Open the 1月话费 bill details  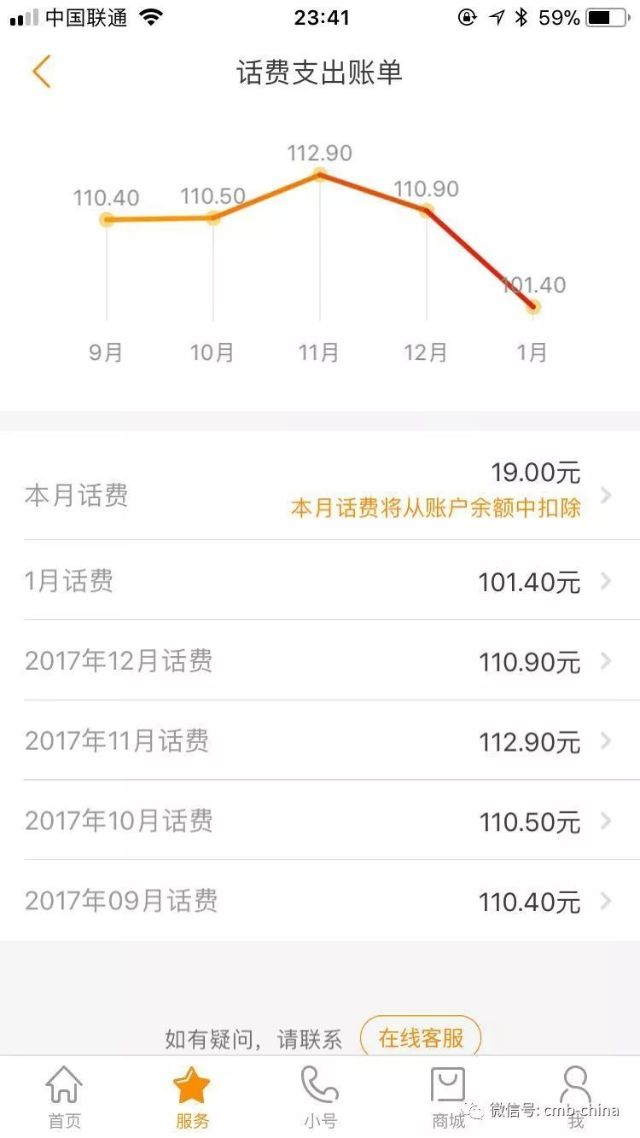point(320,581)
